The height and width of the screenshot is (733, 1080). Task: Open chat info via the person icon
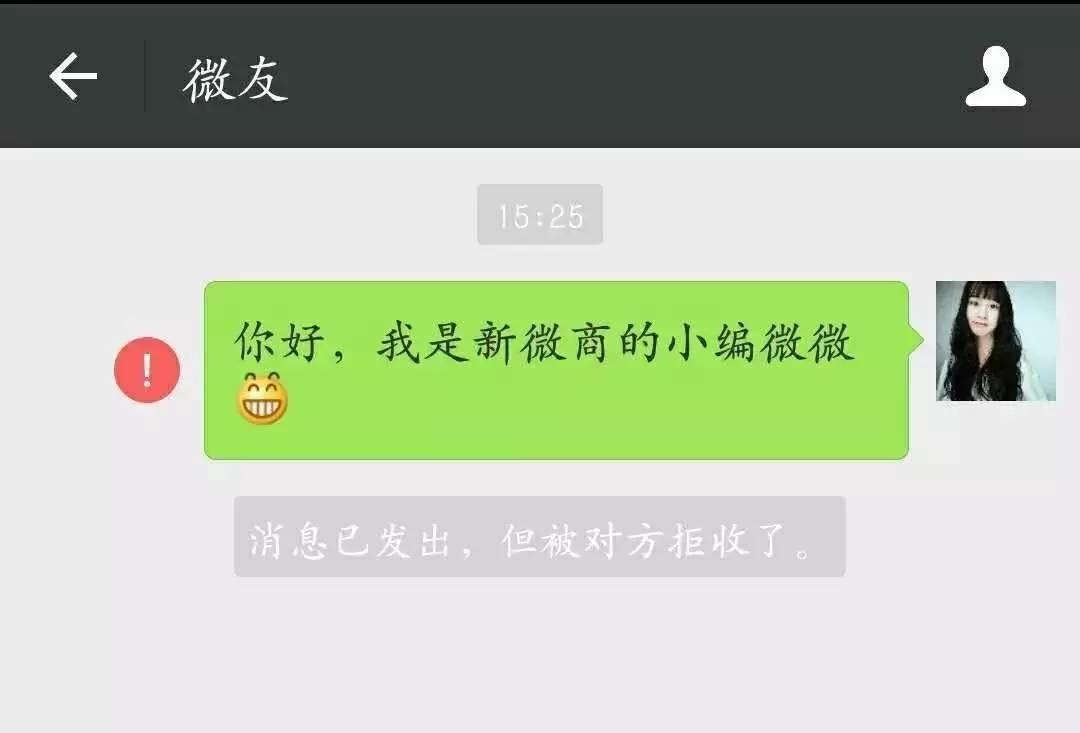pos(995,77)
